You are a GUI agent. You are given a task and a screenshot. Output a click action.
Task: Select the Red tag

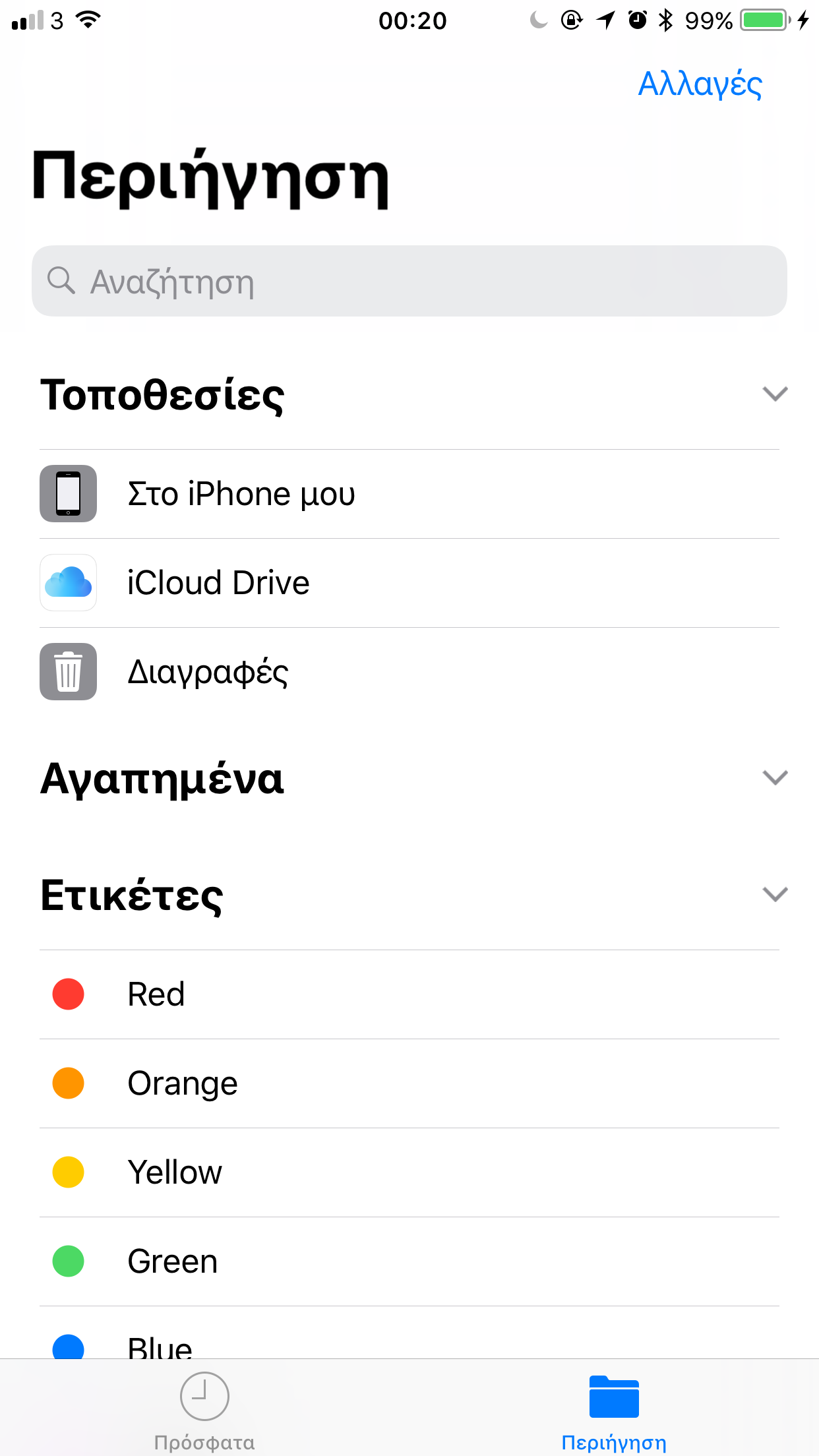[409, 994]
